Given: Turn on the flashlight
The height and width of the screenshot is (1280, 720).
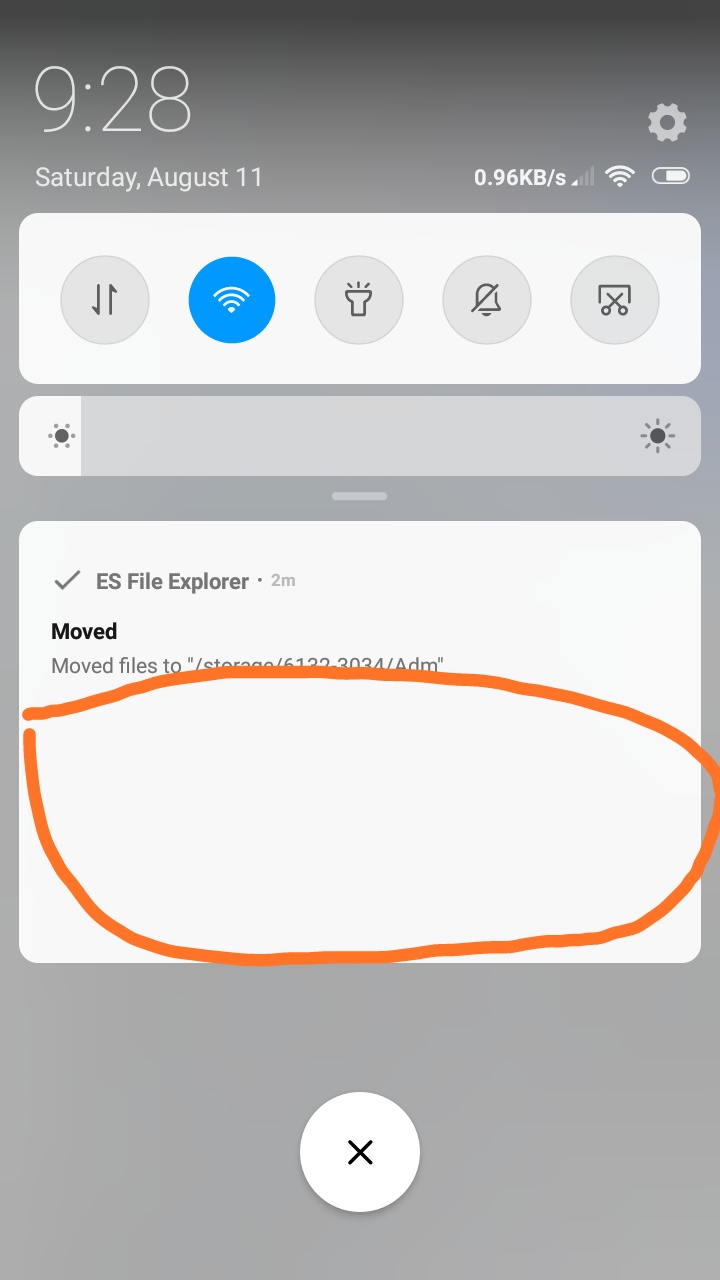Looking at the screenshot, I should [359, 300].
